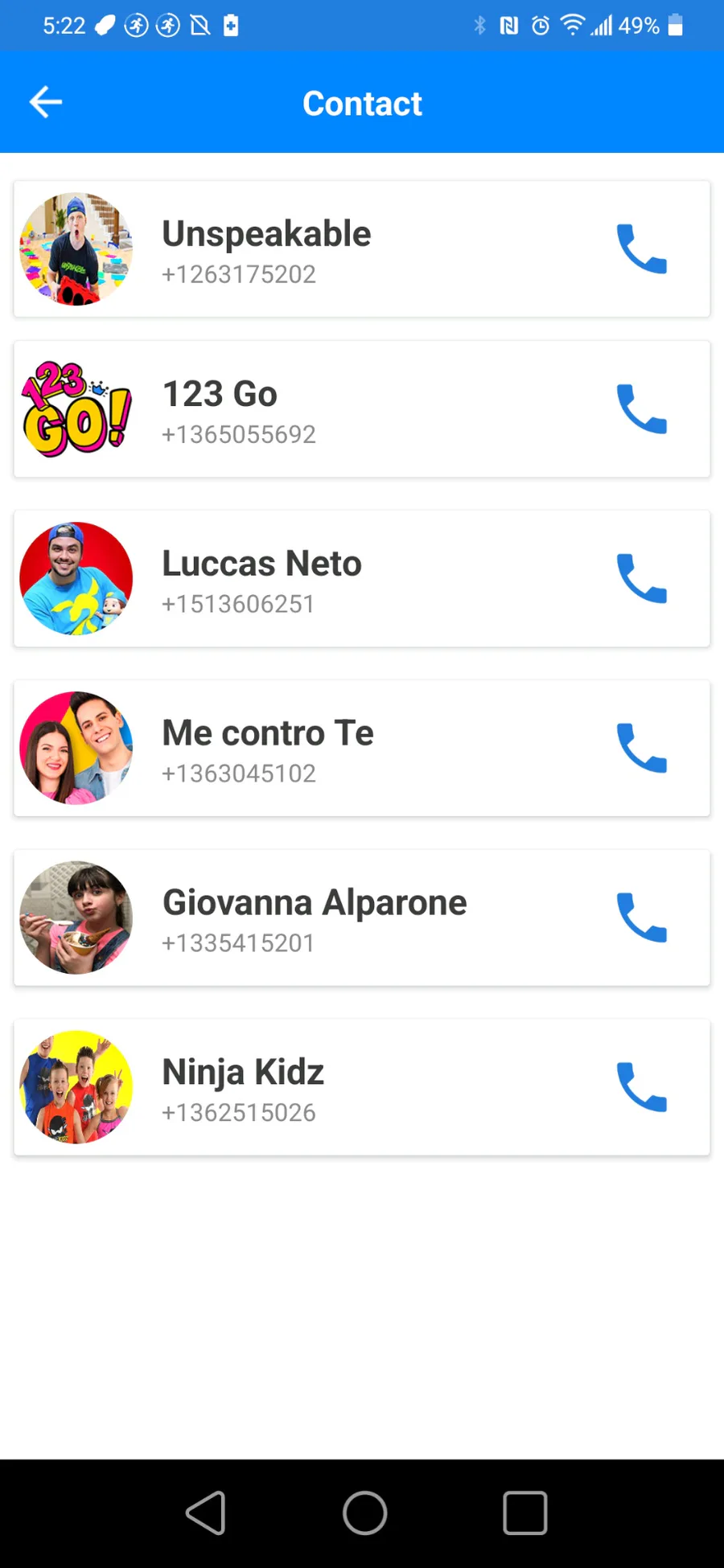Dial Luccas Neto with the phone icon
This screenshot has width=724, height=1568.
click(x=641, y=579)
